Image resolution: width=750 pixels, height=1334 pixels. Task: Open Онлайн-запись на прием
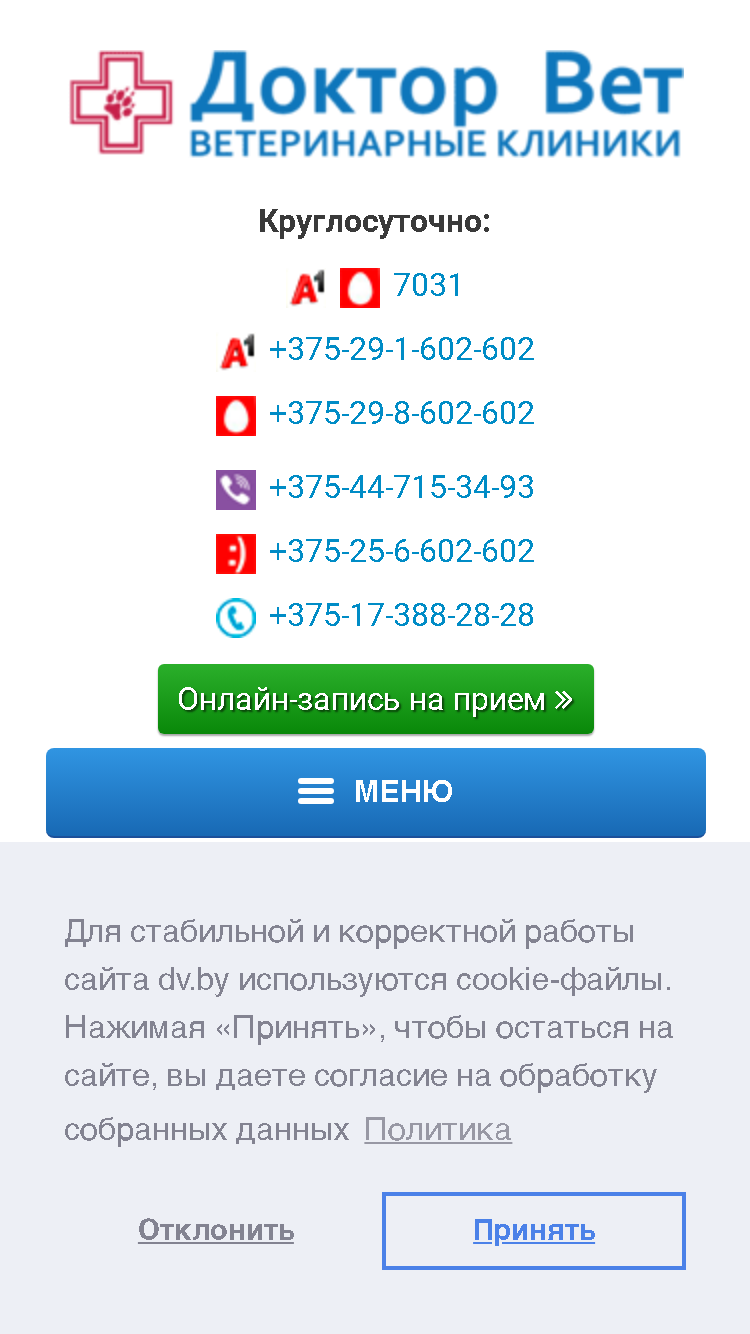[376, 699]
